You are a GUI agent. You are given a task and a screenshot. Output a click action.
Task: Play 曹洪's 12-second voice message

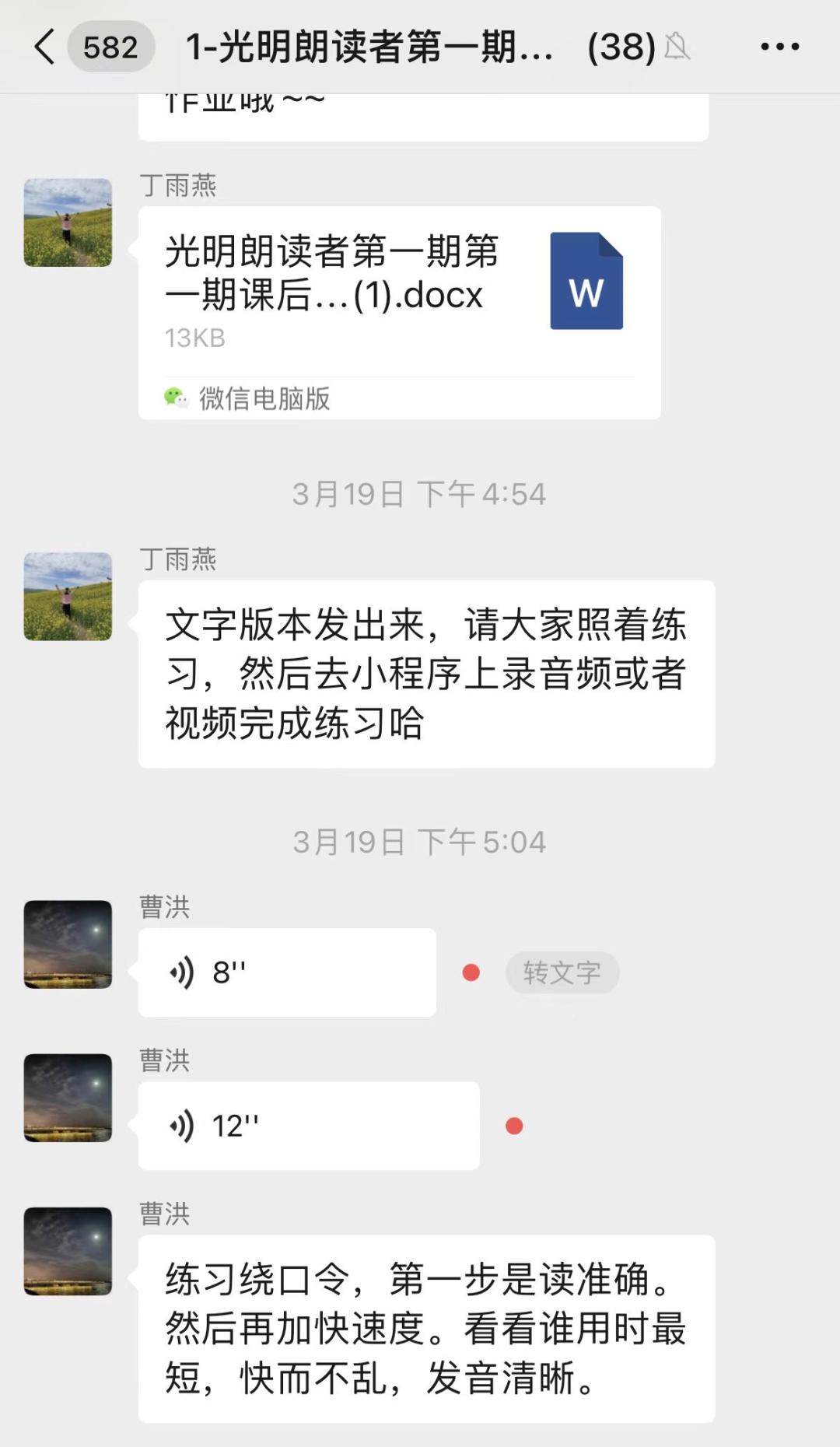point(308,1126)
